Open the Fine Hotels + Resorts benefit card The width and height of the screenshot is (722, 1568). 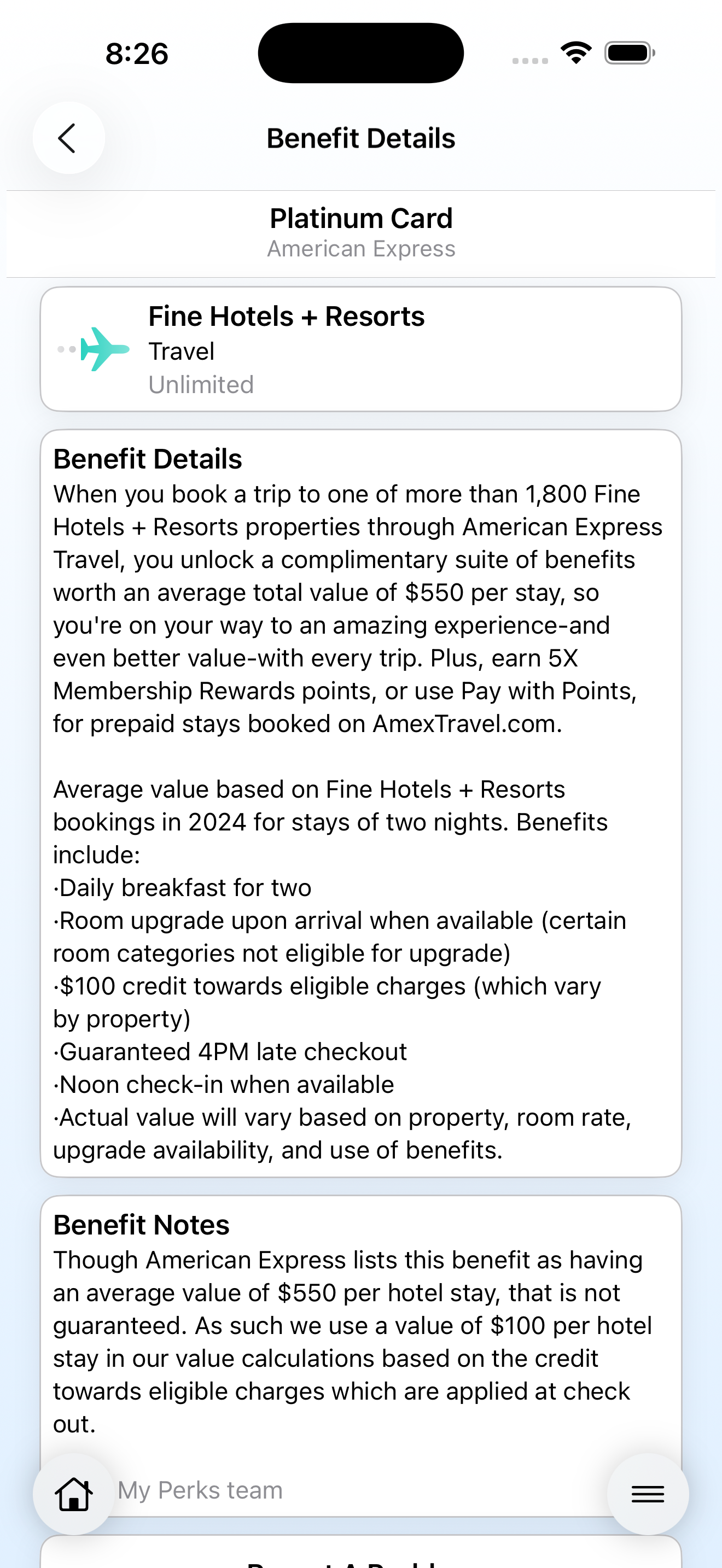[361, 348]
